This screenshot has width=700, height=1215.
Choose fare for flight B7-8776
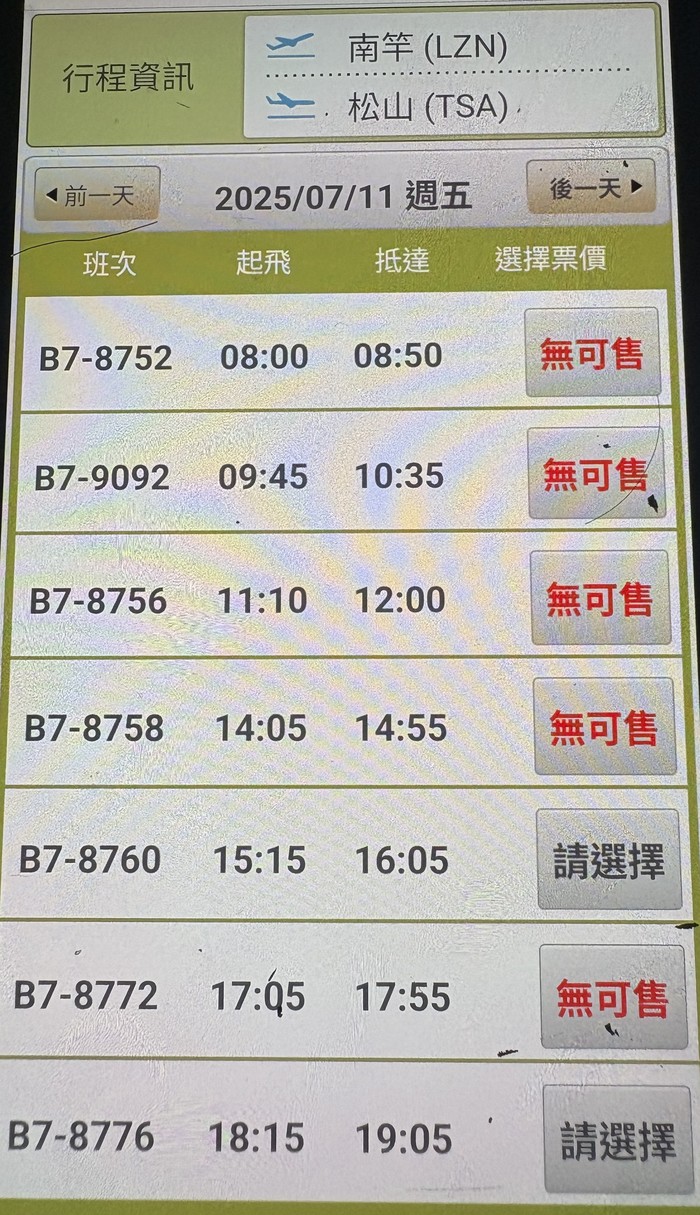(617, 1140)
